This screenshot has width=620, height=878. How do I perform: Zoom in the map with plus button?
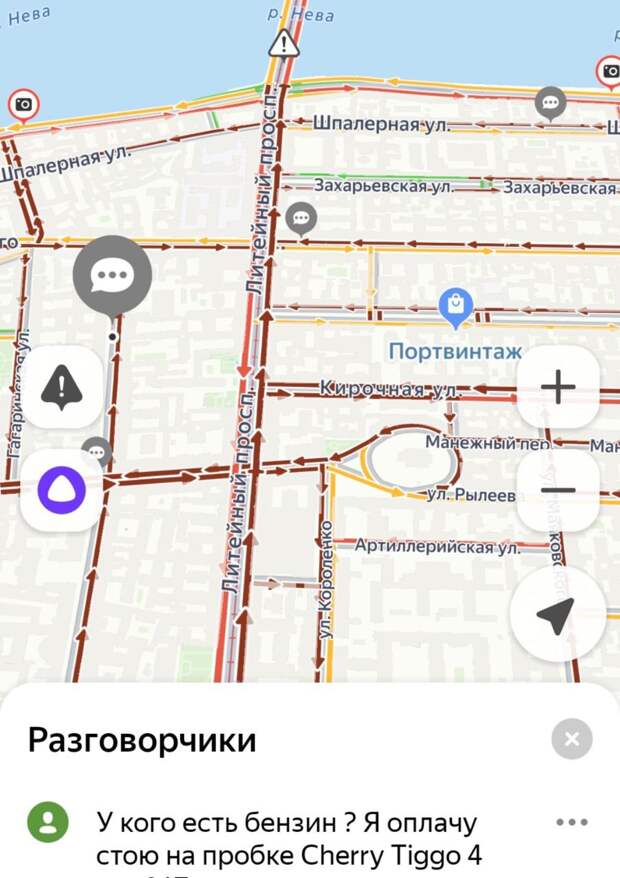point(558,387)
